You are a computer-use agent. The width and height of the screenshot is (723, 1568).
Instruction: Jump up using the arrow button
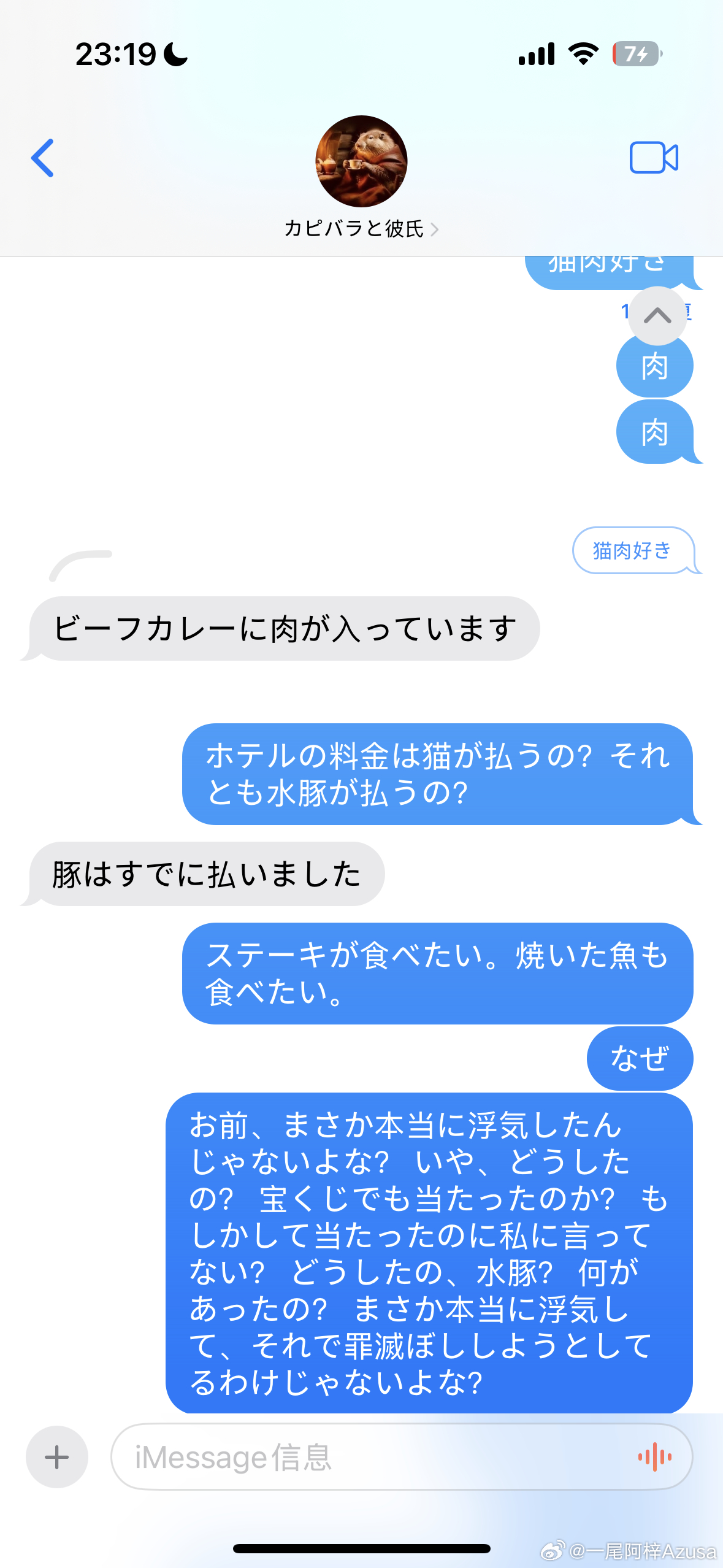tap(657, 316)
